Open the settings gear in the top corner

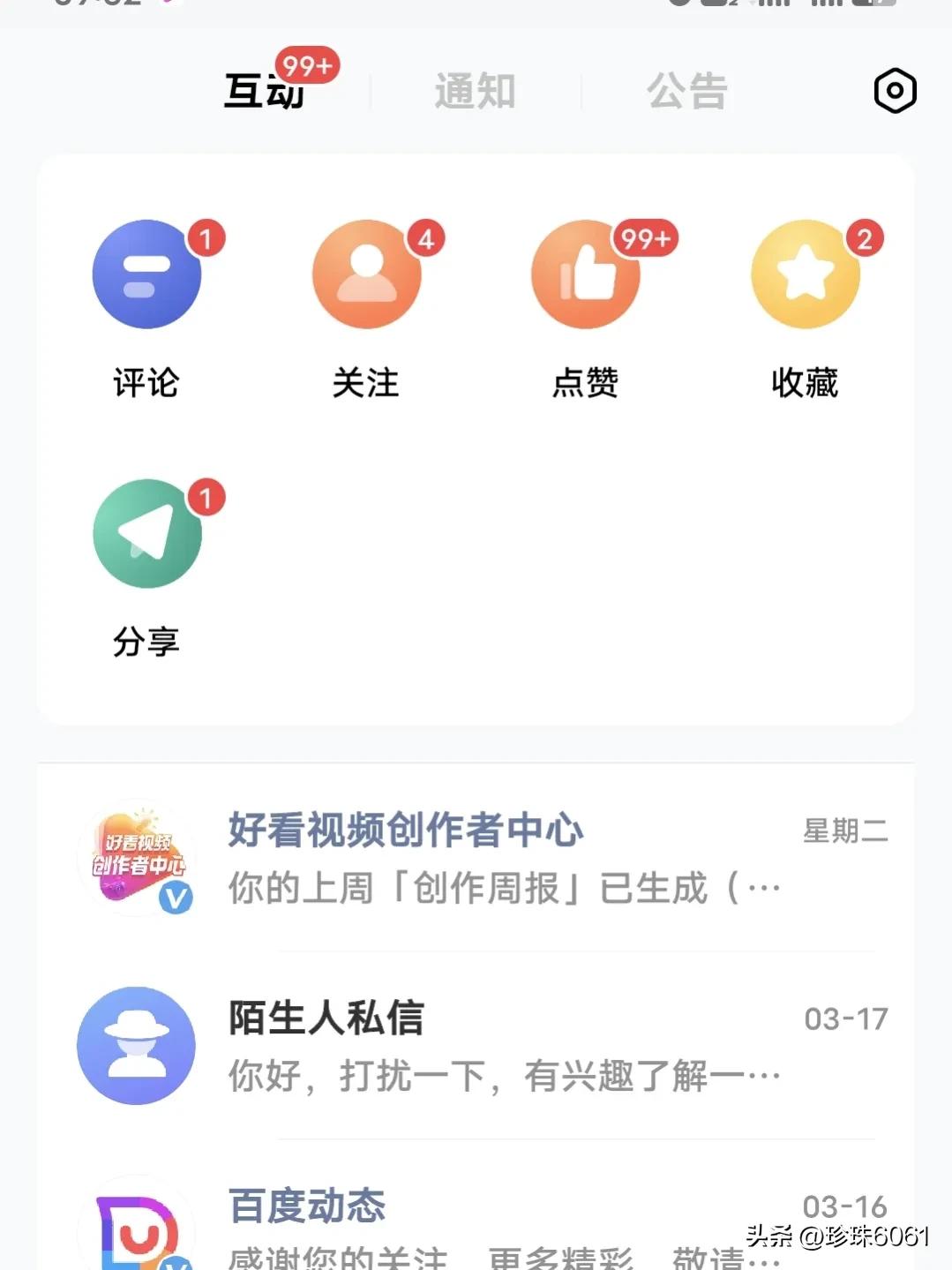(x=894, y=91)
